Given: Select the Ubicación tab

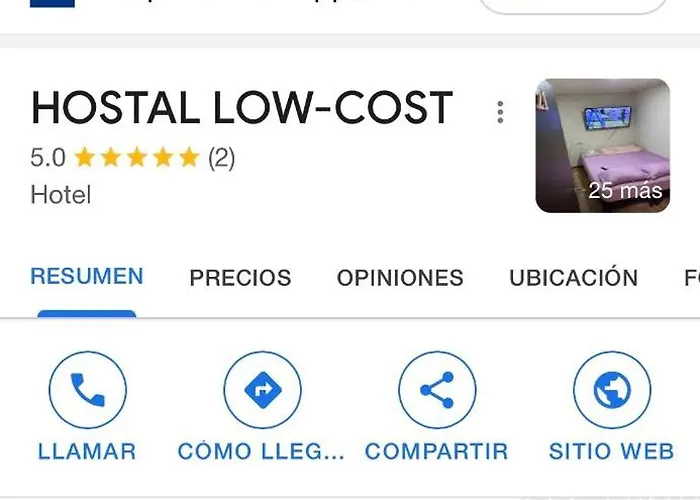Looking at the screenshot, I should tap(573, 278).
